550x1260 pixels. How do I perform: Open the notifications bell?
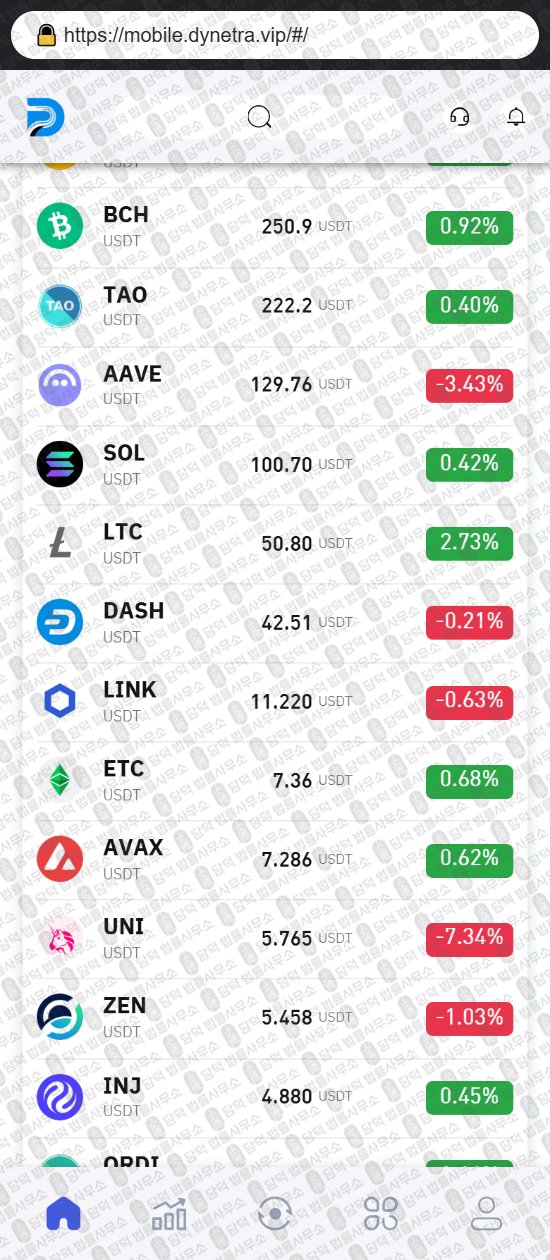(516, 117)
